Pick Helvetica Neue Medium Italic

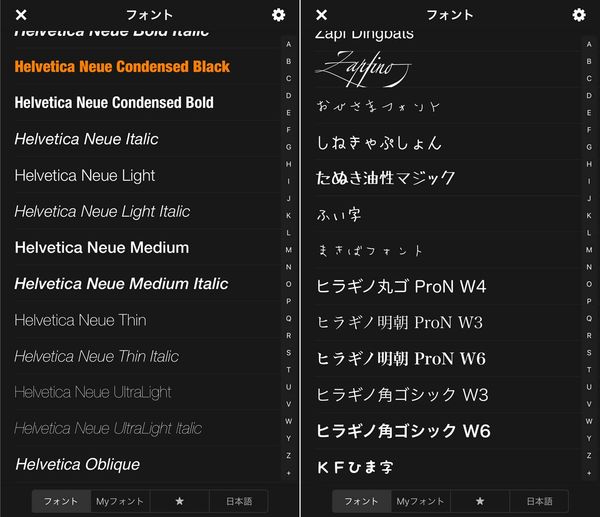point(121,284)
